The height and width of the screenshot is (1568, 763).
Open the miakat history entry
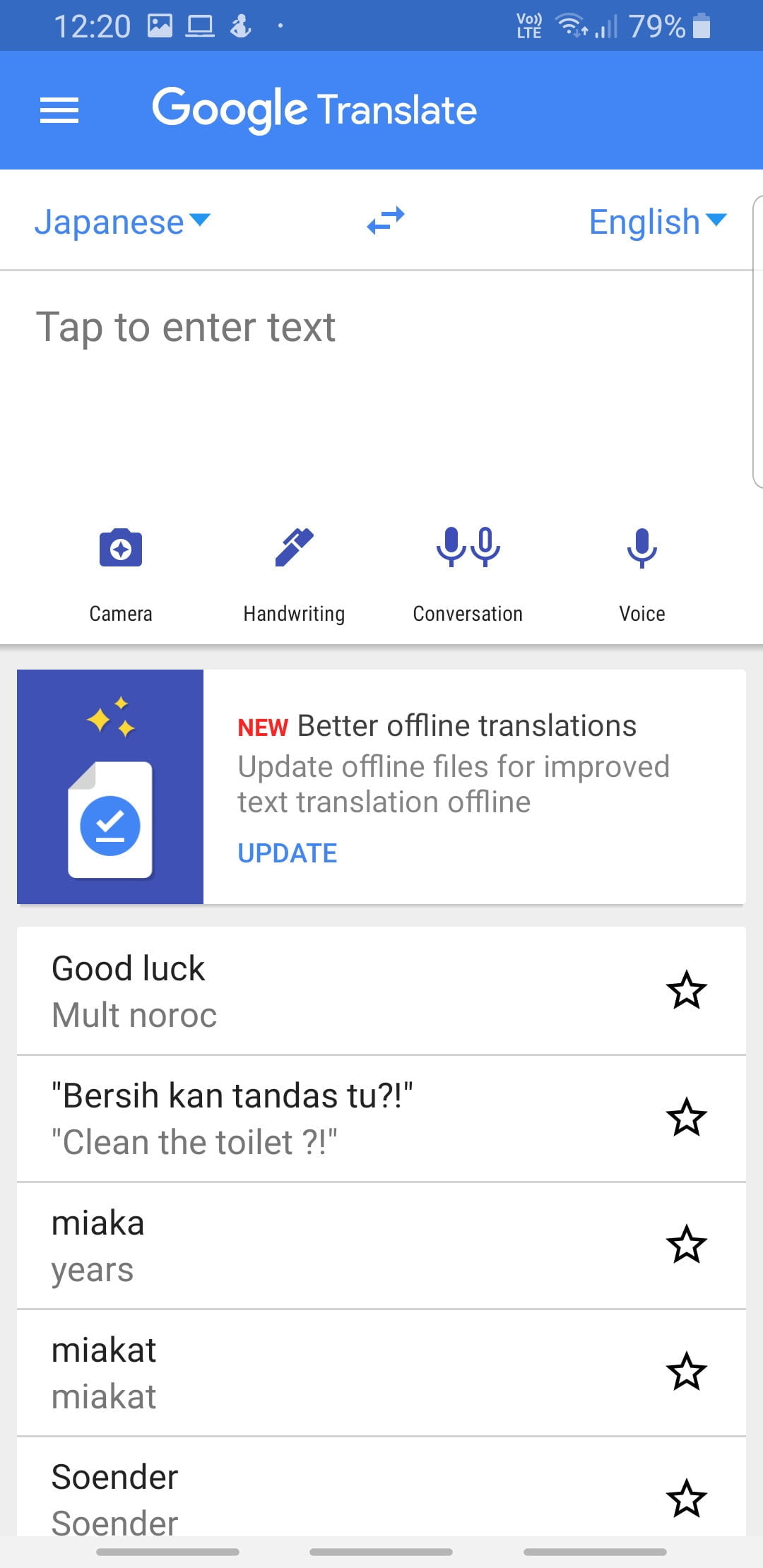tap(381, 1372)
